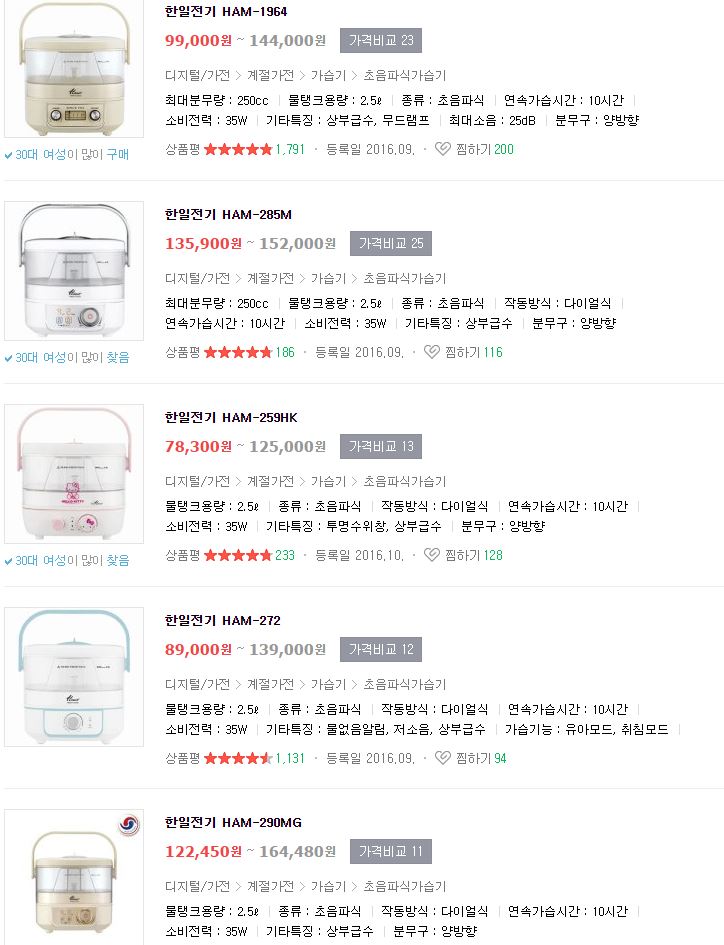Image resolution: width=724 pixels, height=945 pixels.
Task: Open the HAM-259HK Hello Kitty product image
Action: pos(74,474)
